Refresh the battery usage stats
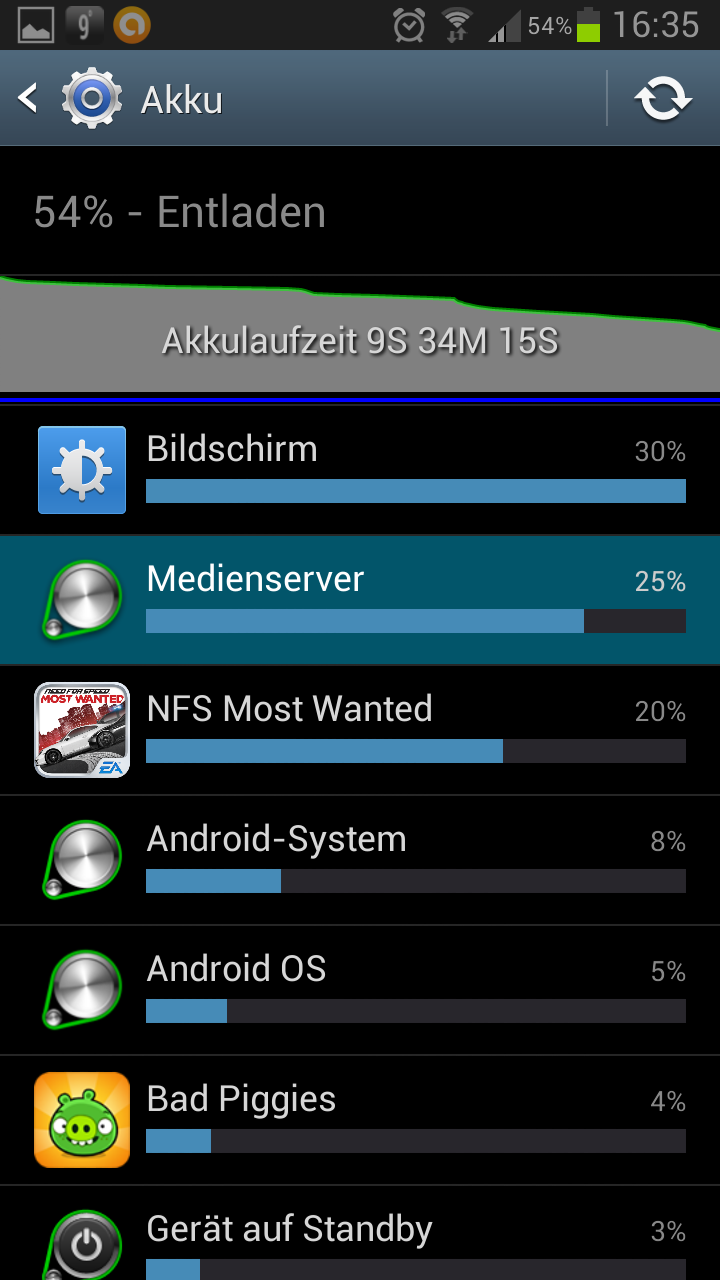 (663, 99)
